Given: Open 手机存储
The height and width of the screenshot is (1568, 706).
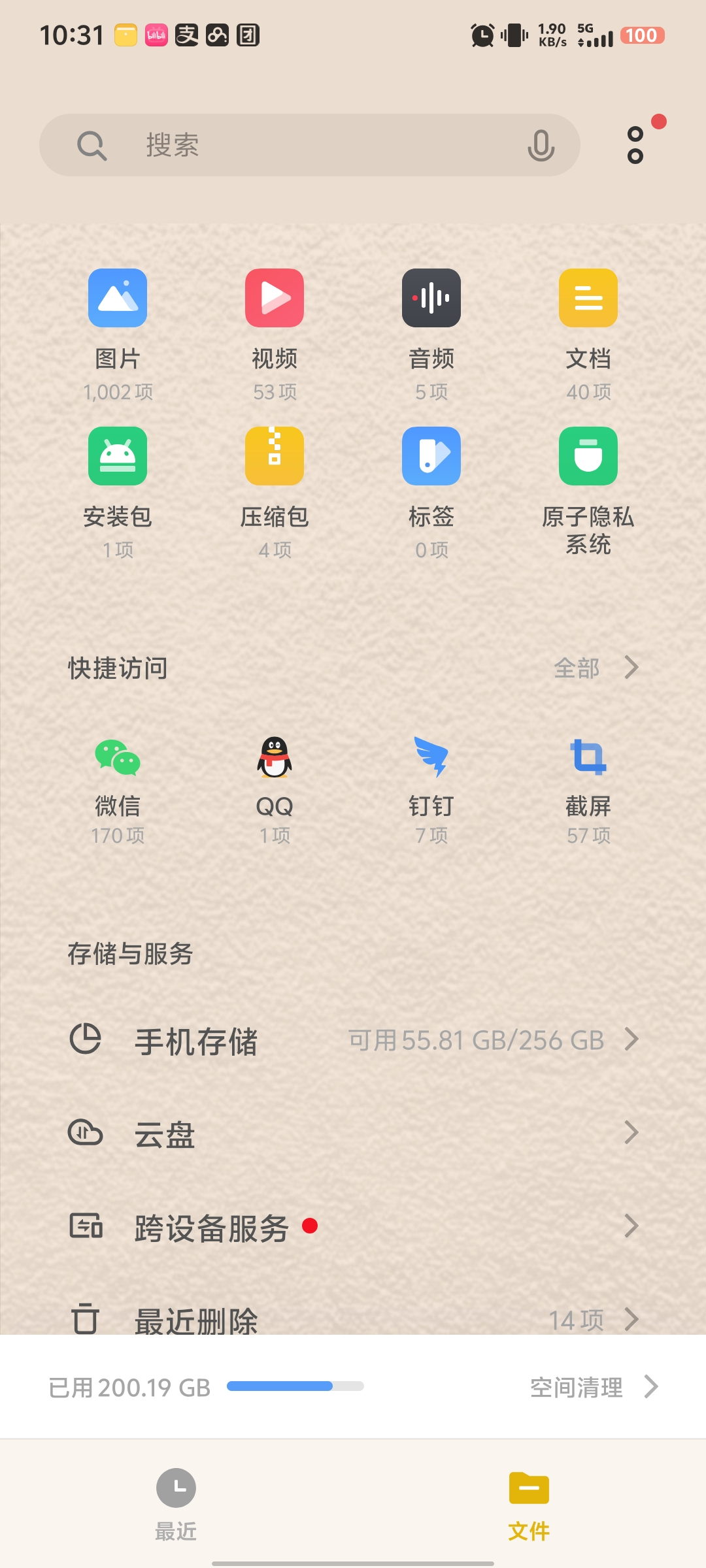Looking at the screenshot, I should pyautogui.click(x=353, y=1040).
